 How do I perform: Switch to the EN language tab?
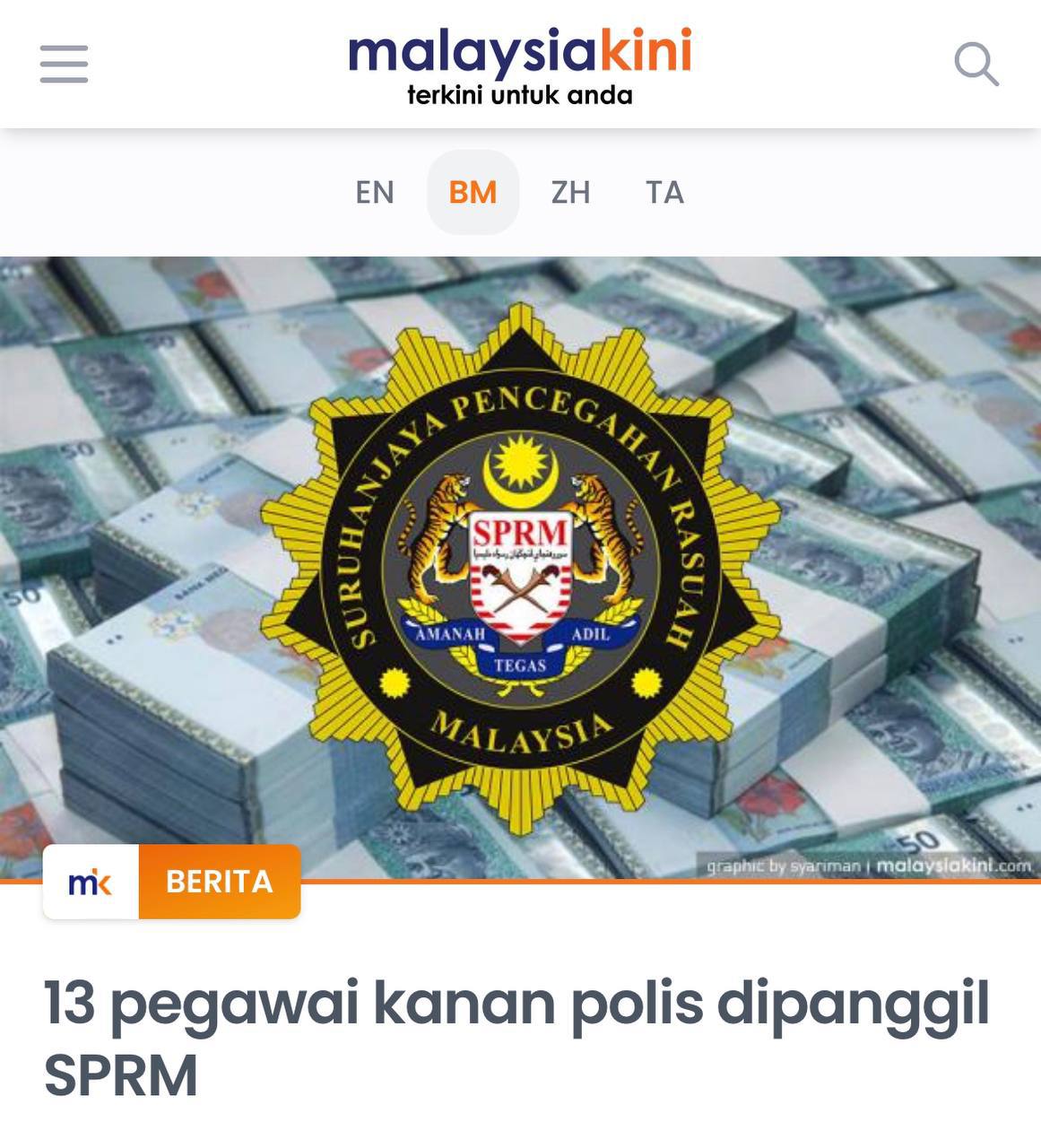click(375, 192)
